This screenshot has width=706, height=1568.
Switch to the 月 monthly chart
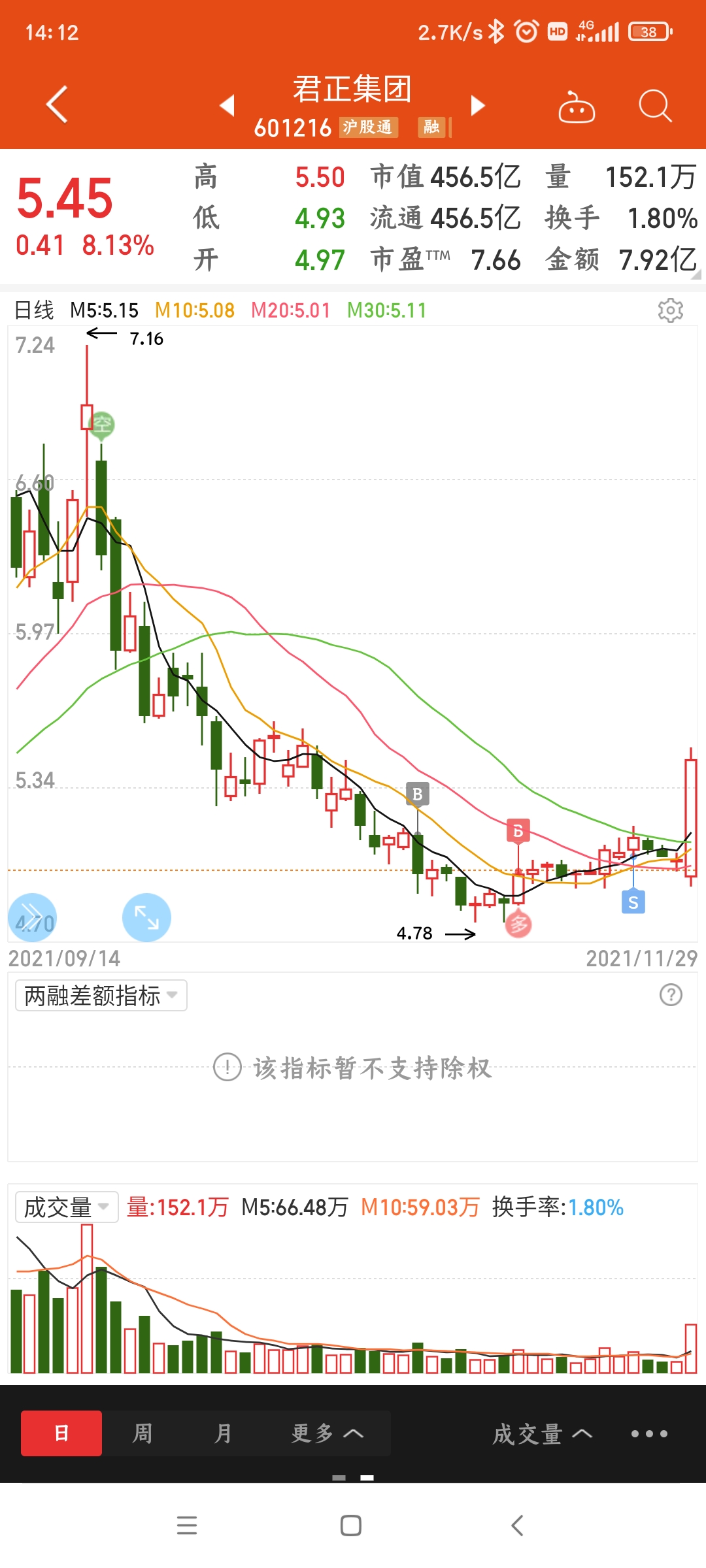click(223, 1433)
